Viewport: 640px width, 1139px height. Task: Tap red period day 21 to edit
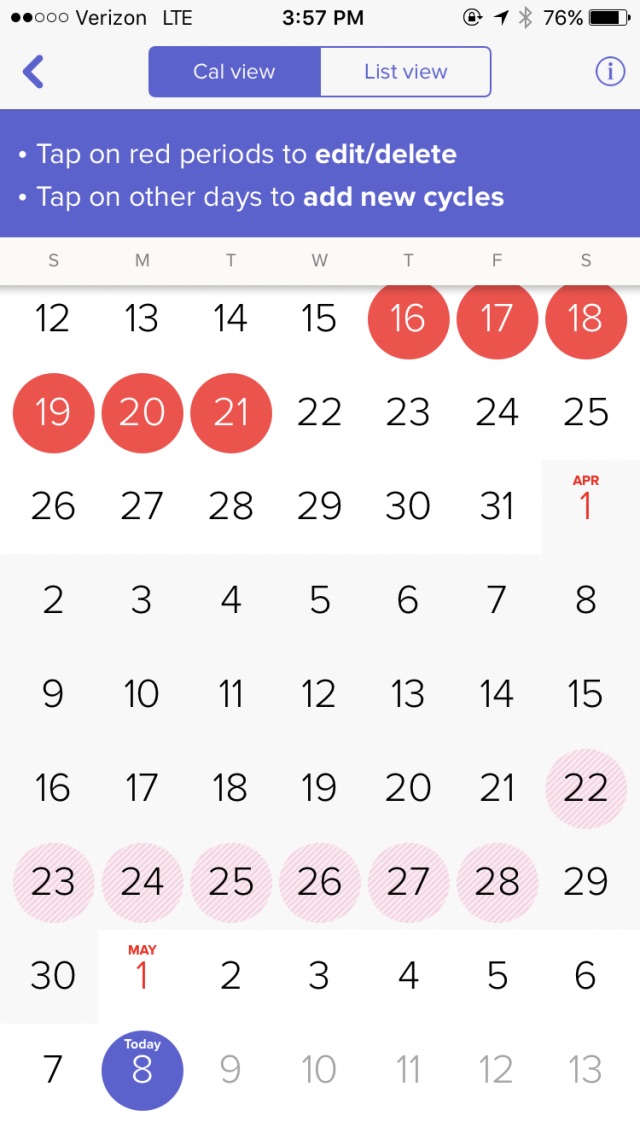[x=231, y=413]
